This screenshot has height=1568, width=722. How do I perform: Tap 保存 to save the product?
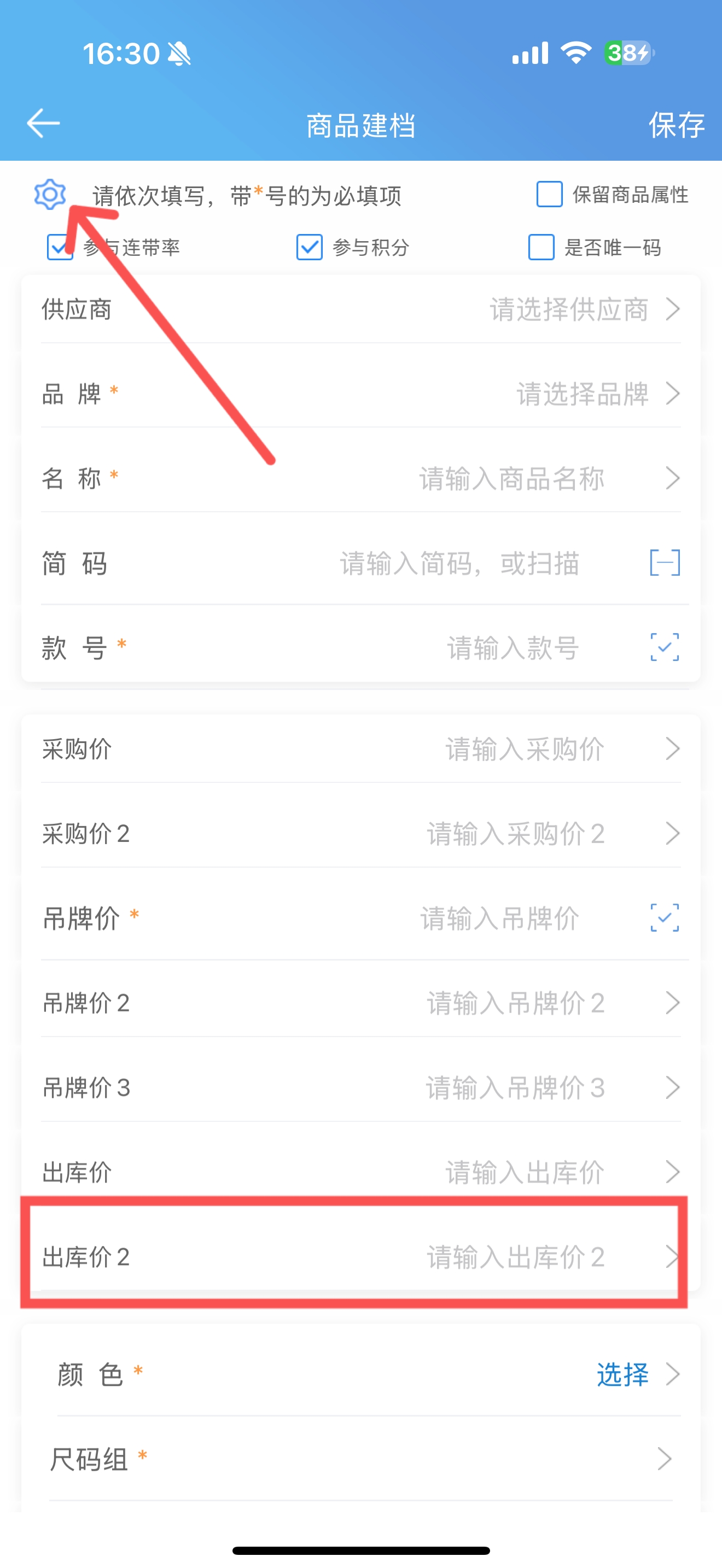pos(677,125)
